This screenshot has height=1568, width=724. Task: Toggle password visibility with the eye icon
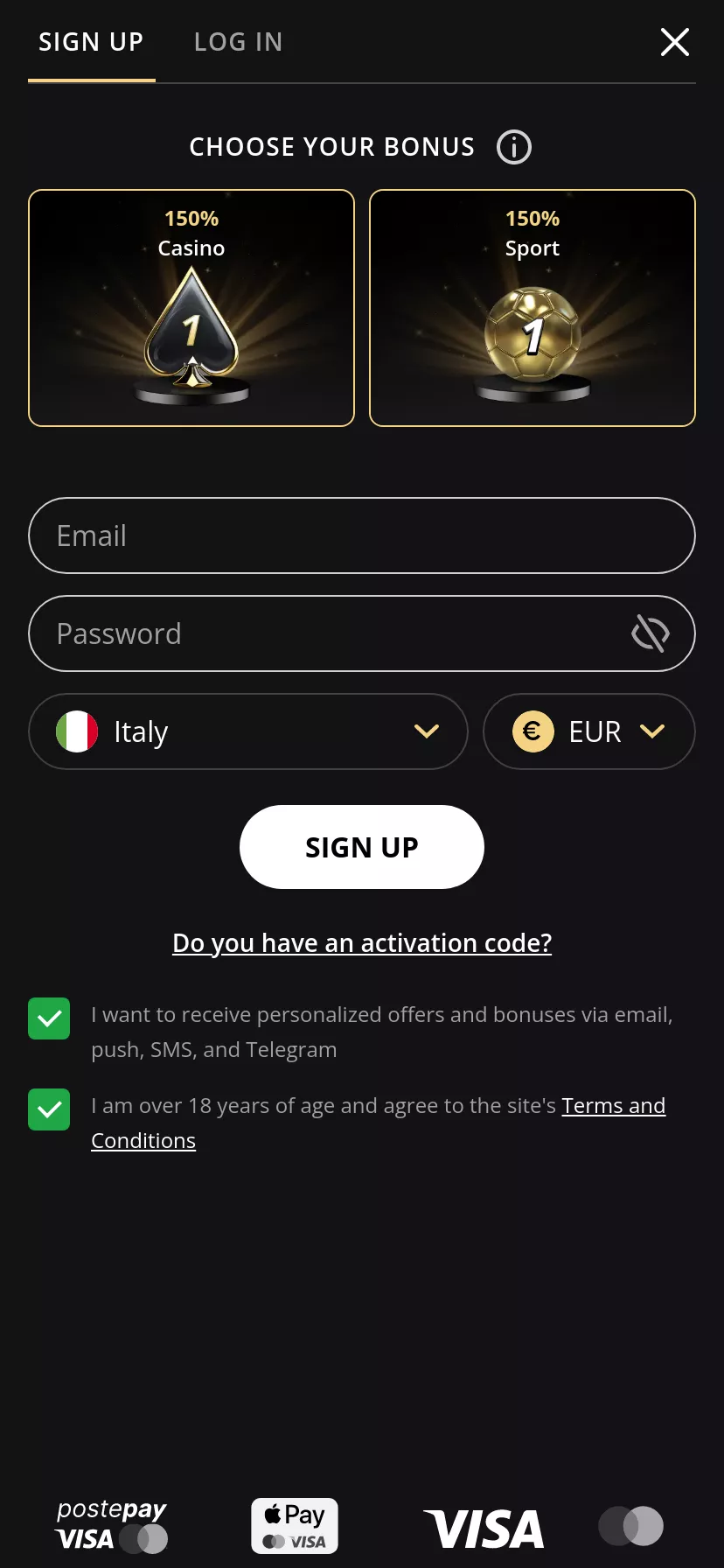(x=651, y=633)
